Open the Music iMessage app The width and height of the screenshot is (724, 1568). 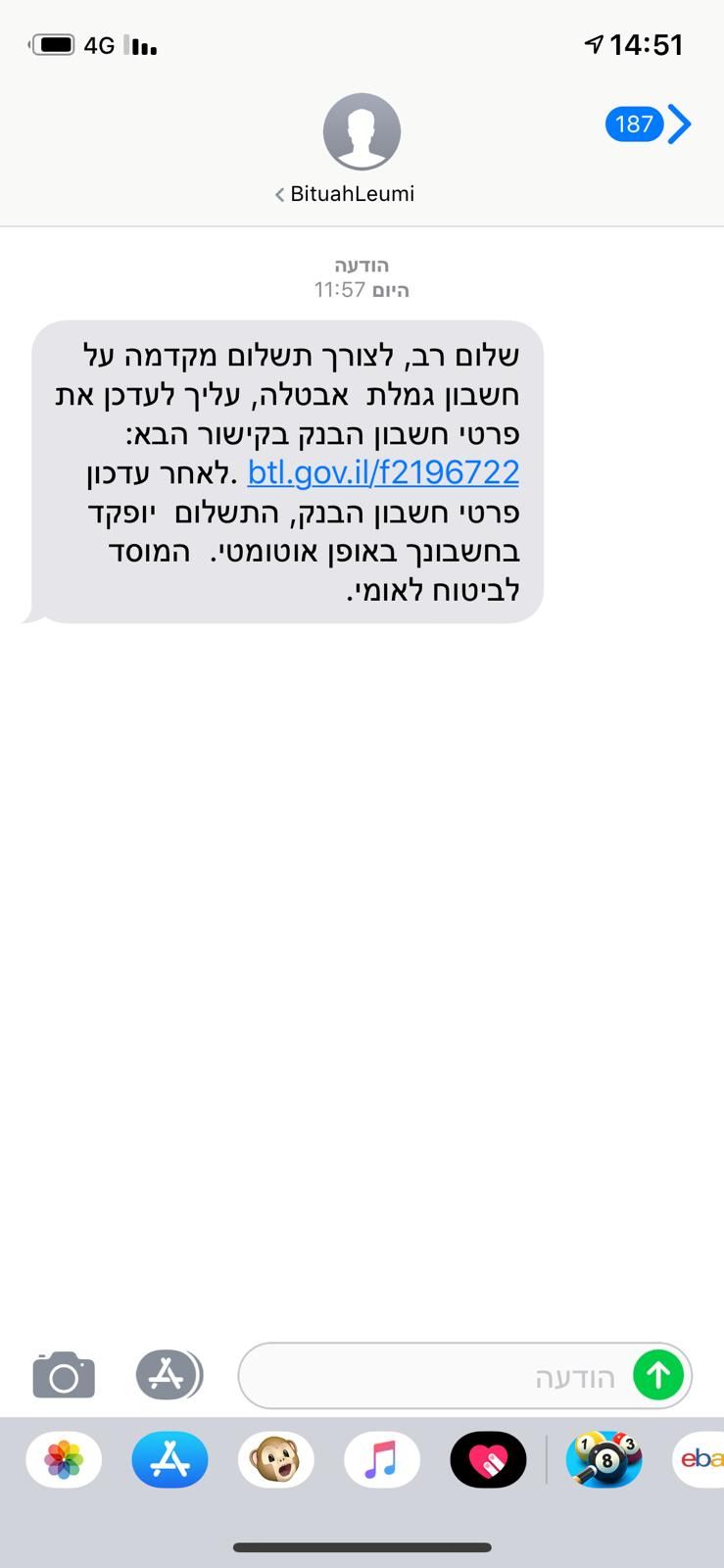pos(382,1460)
